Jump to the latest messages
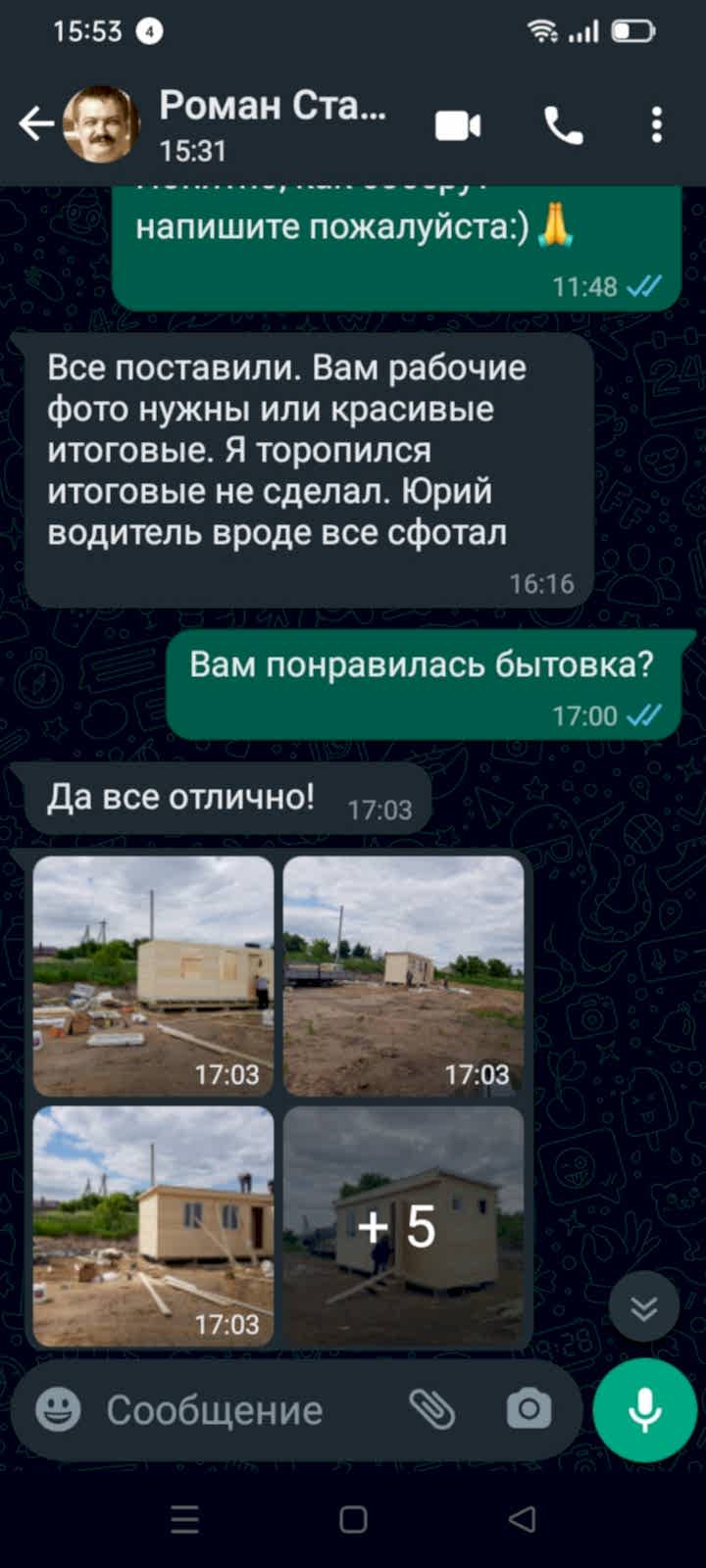 pos(643,1307)
